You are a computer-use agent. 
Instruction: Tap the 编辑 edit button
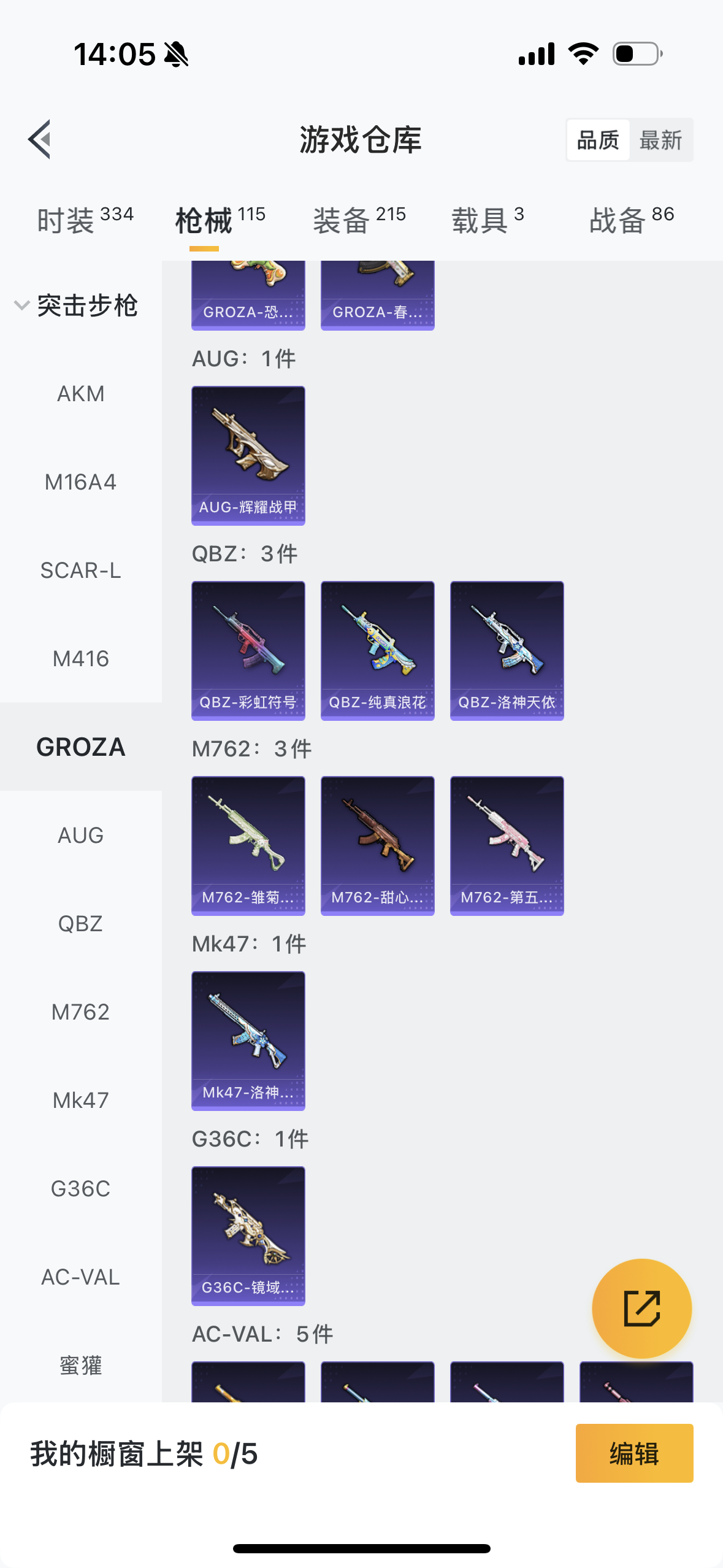coord(634,1453)
